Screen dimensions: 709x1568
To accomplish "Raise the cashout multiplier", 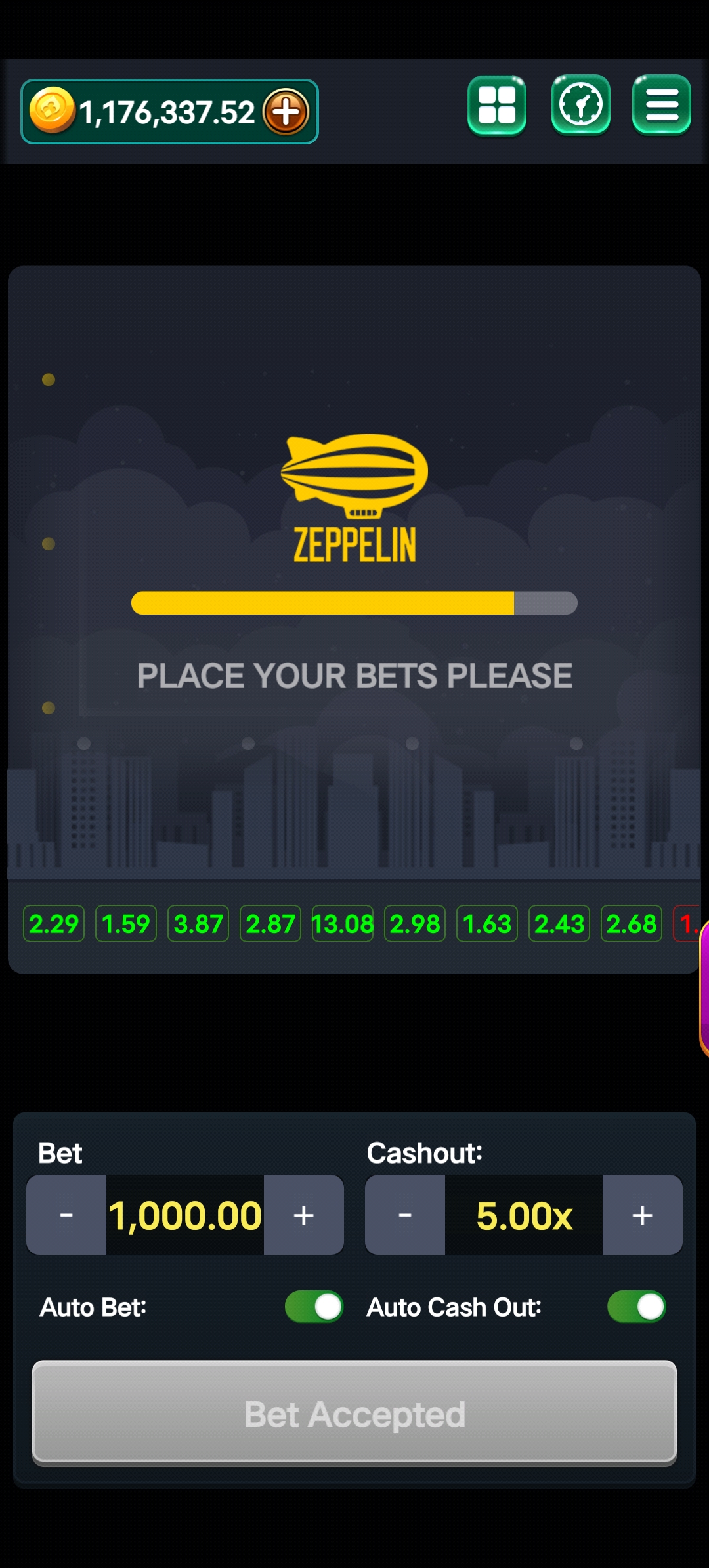I will click(x=642, y=1215).
